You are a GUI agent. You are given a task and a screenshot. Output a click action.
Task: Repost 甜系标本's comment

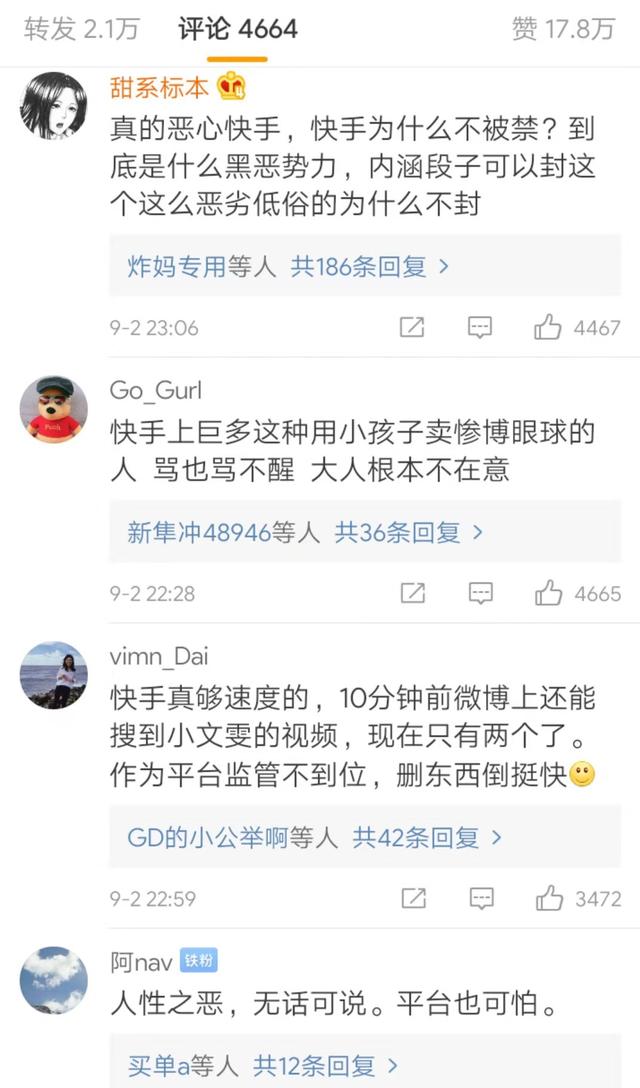411,327
